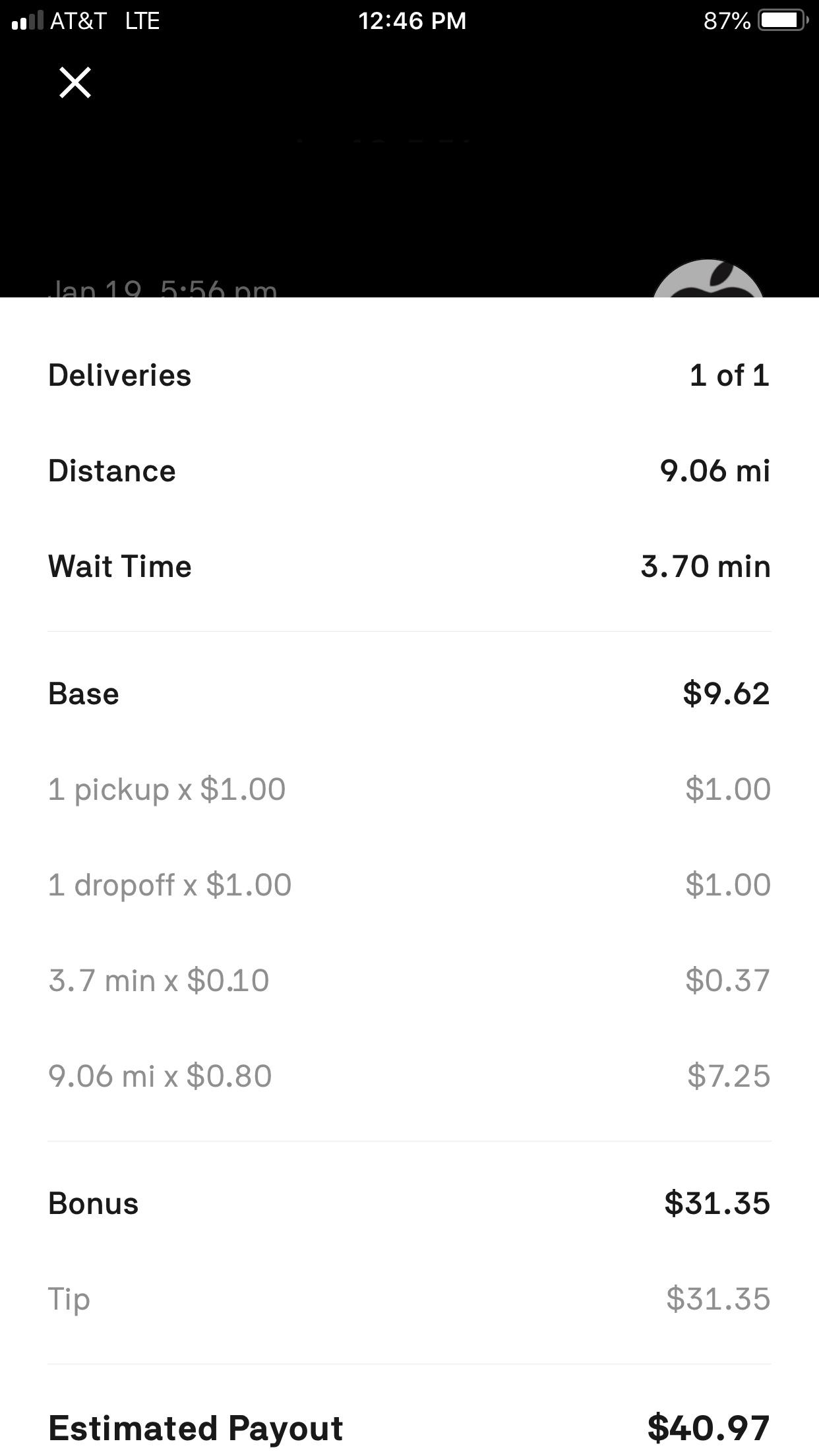Select the 3.7 min x $0.10 wait charge
819x1456 pixels.
pos(409,980)
